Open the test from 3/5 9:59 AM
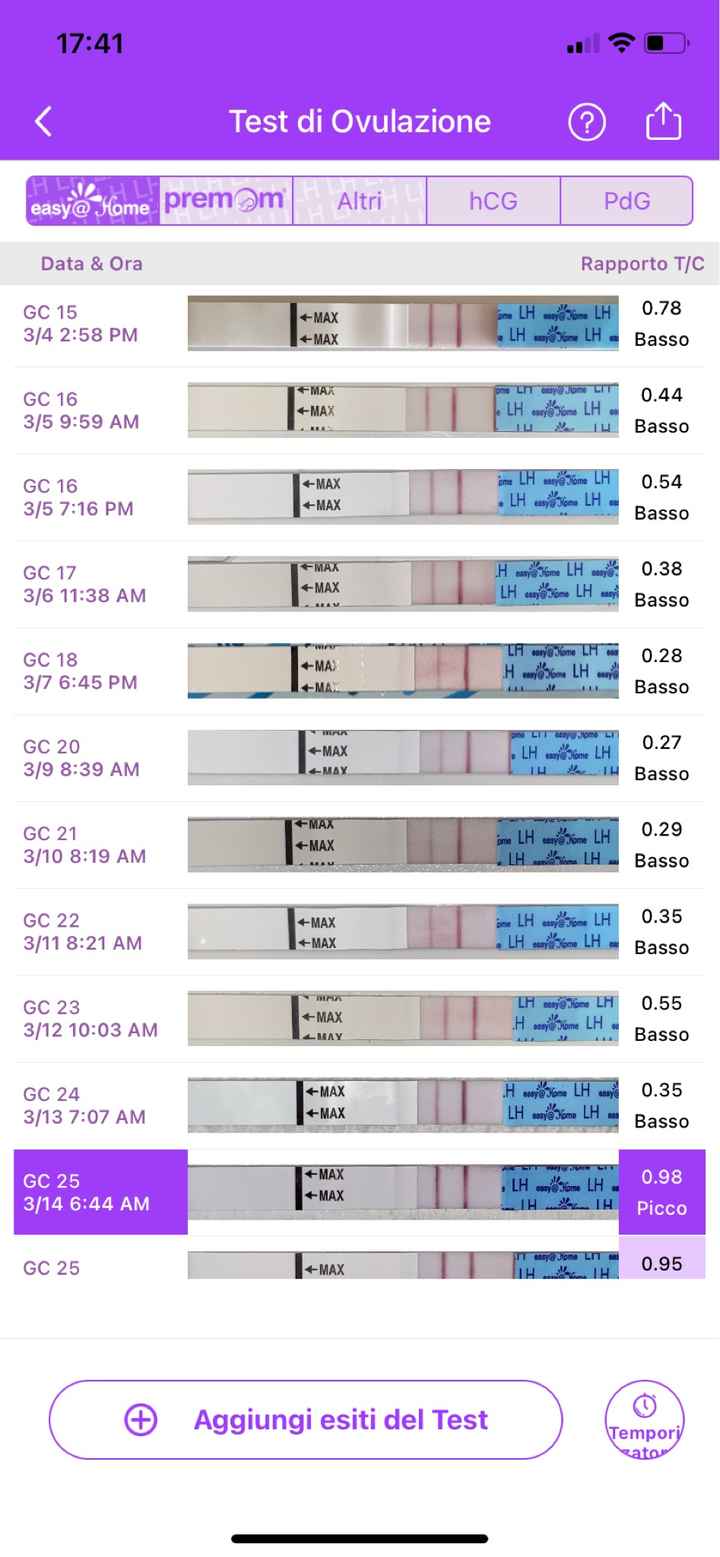This screenshot has width=720, height=1557. [360, 411]
